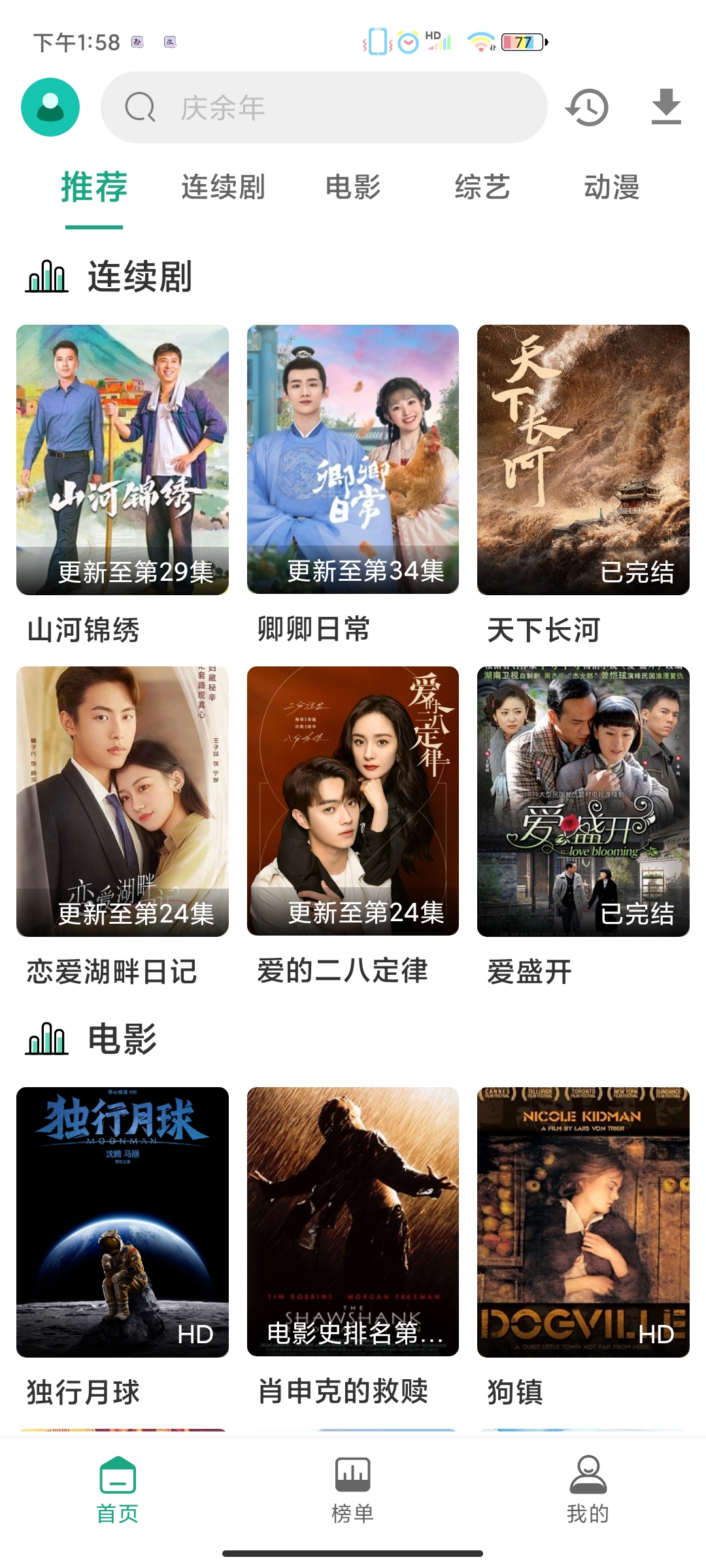Image resolution: width=706 pixels, height=1568 pixels.
Task: Open the series 卿卿日常
Action: coord(353,460)
